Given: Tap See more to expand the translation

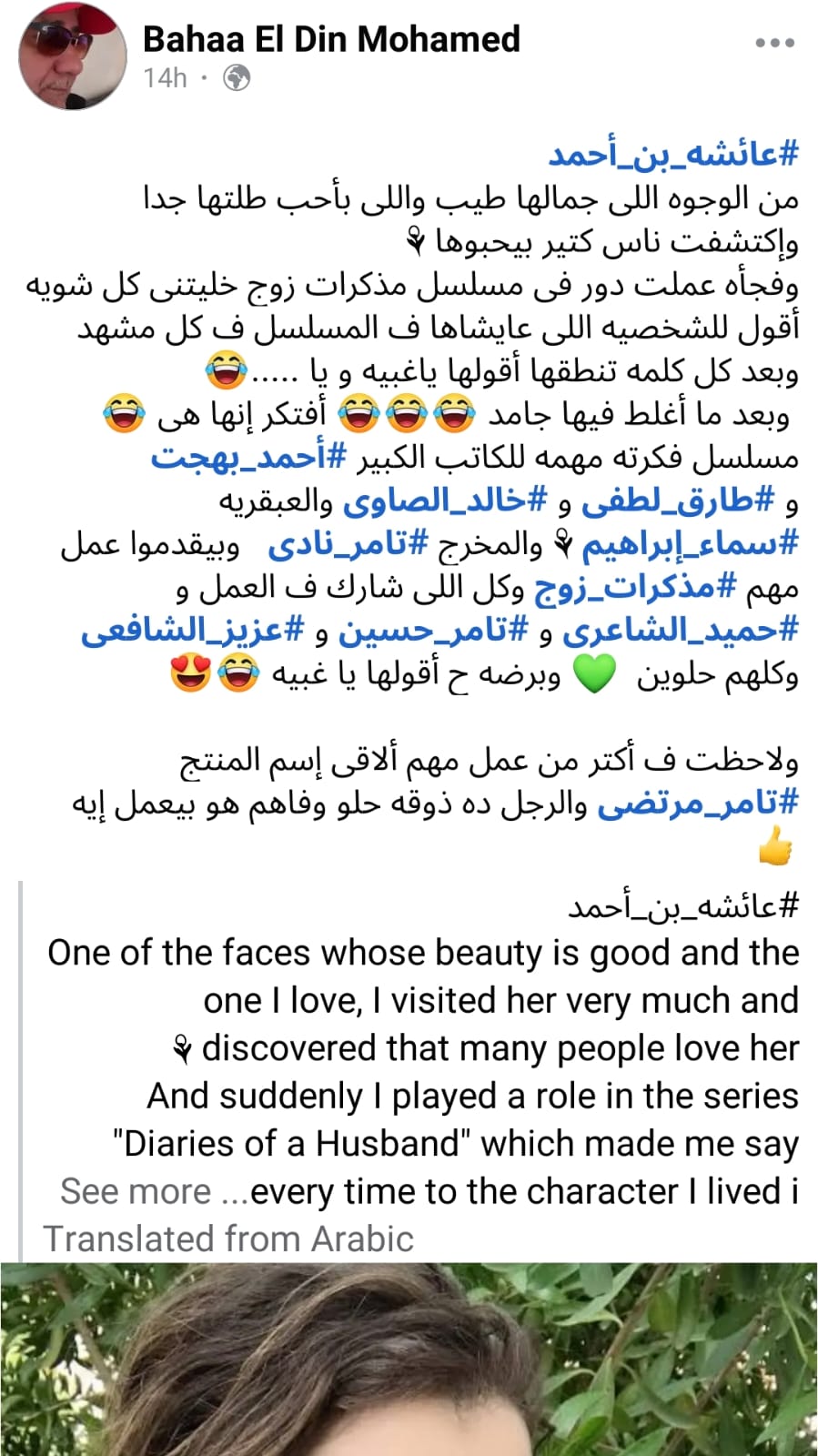Looking at the screenshot, I should coord(136,1191).
